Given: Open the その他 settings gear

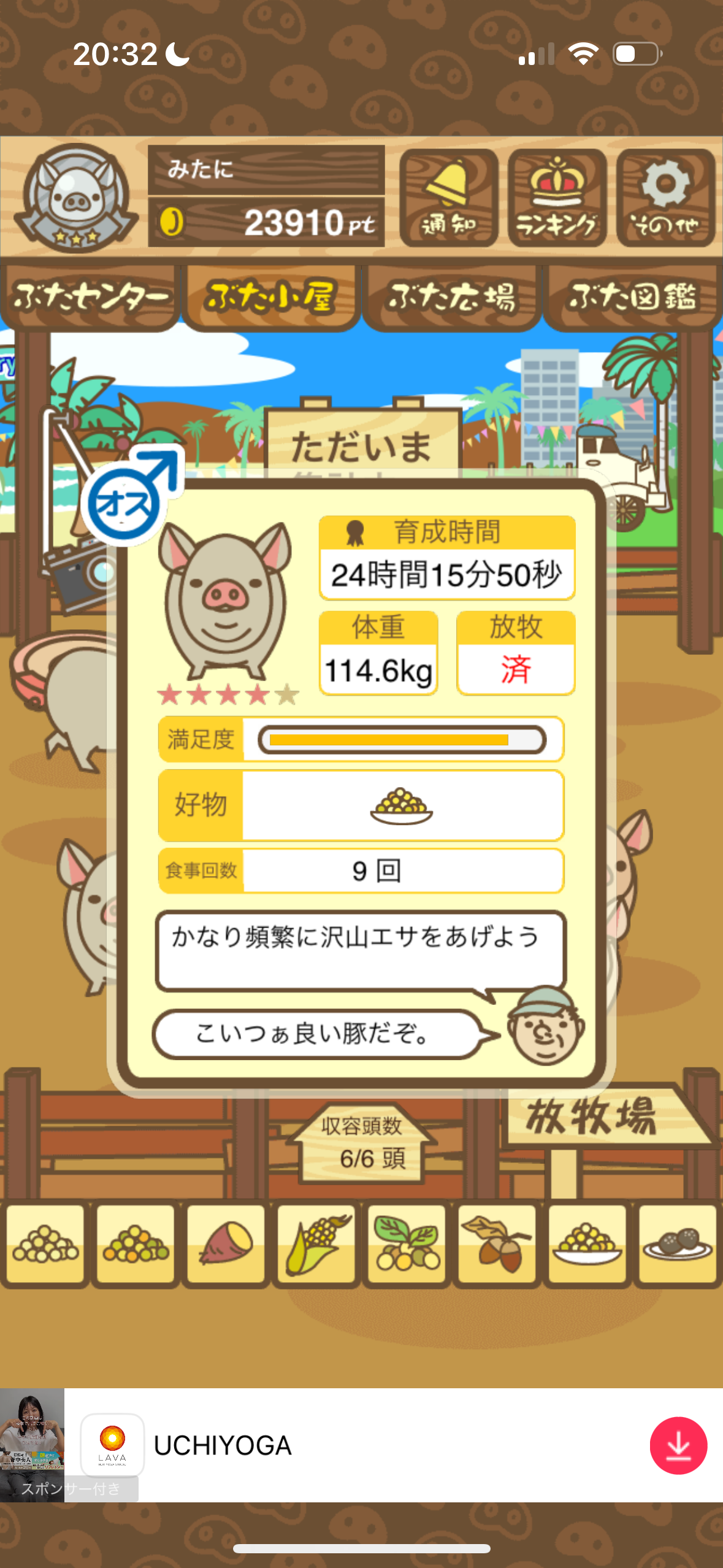Looking at the screenshot, I should click(x=666, y=198).
